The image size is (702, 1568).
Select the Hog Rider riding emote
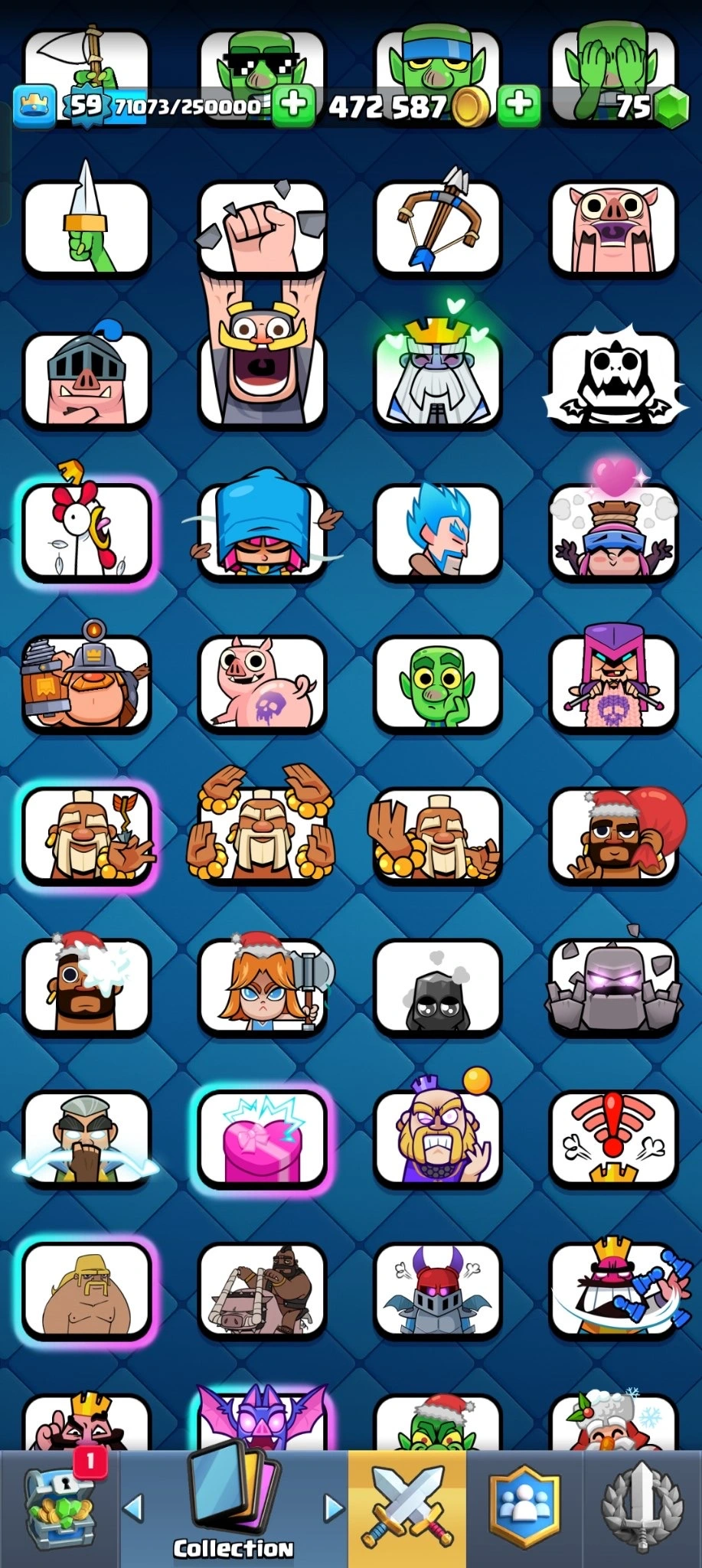coord(262,1290)
